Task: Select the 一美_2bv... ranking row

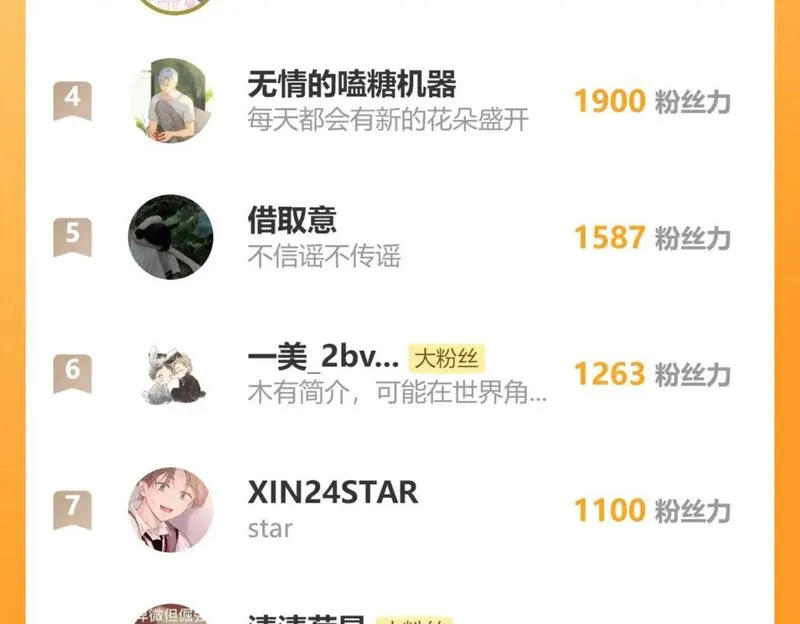Action: pyautogui.click(x=399, y=373)
